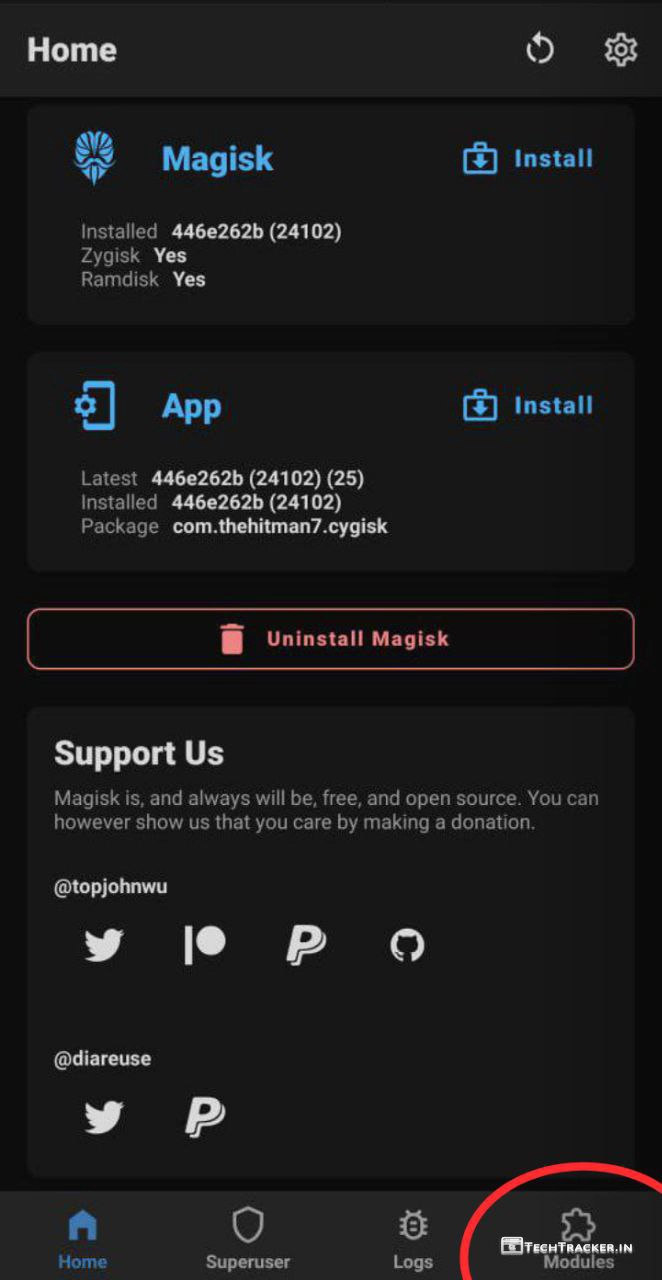Switch to the Home tab
The image size is (662, 1280).
click(x=82, y=1238)
